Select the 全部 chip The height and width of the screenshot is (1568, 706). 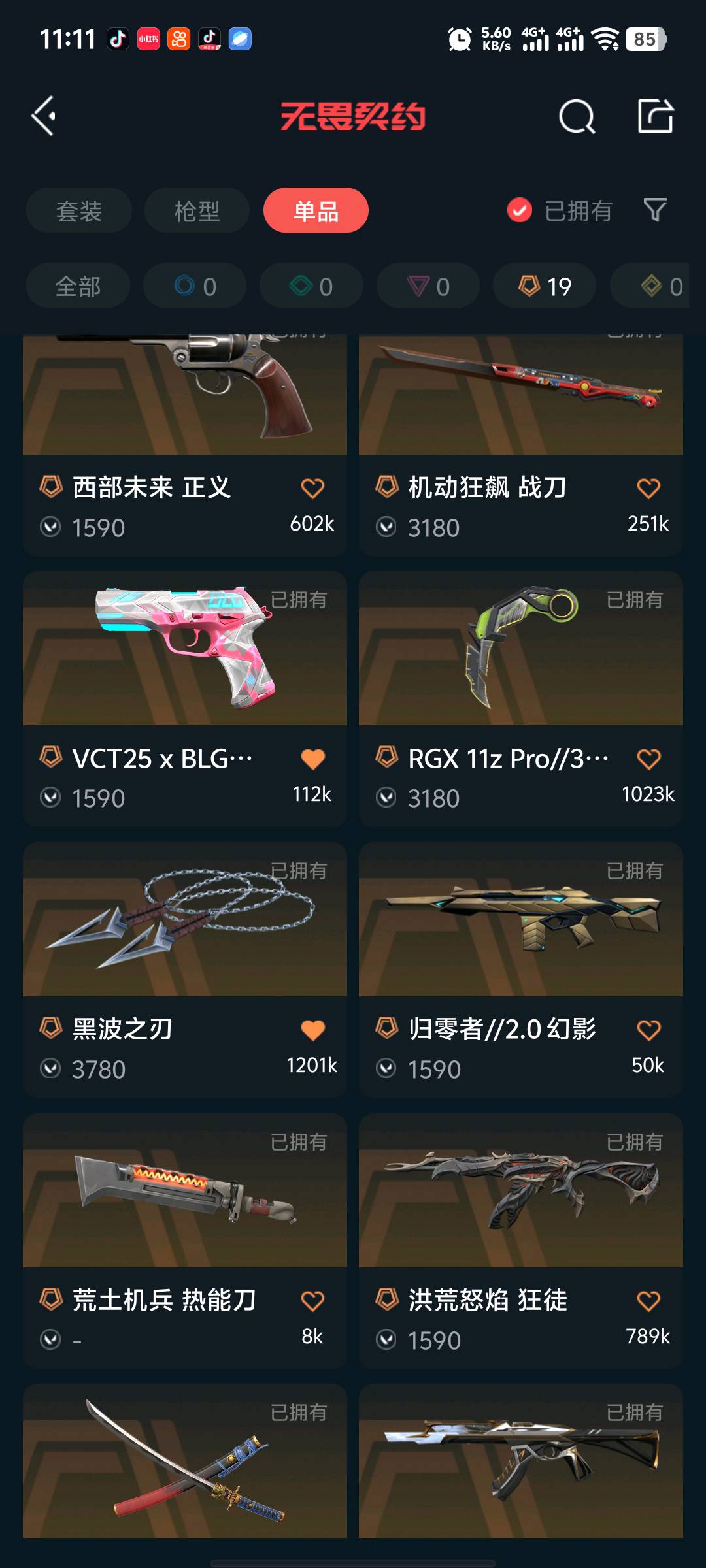coord(78,286)
